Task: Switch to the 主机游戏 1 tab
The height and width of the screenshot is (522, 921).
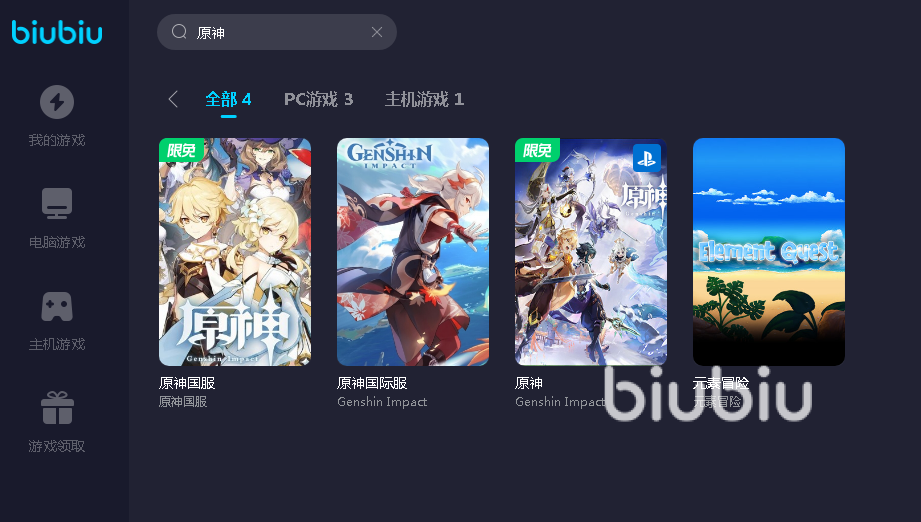Action: tap(424, 99)
